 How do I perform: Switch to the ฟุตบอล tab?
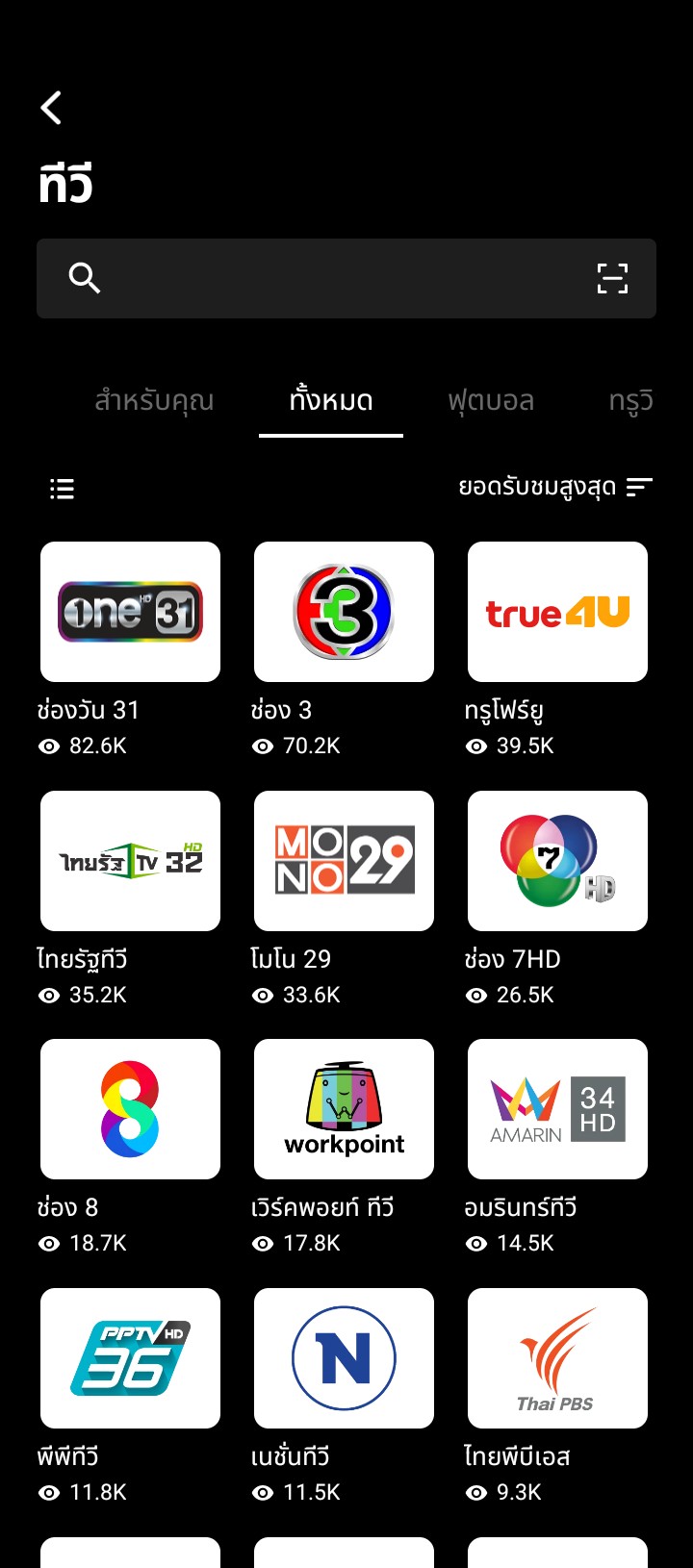[491, 400]
